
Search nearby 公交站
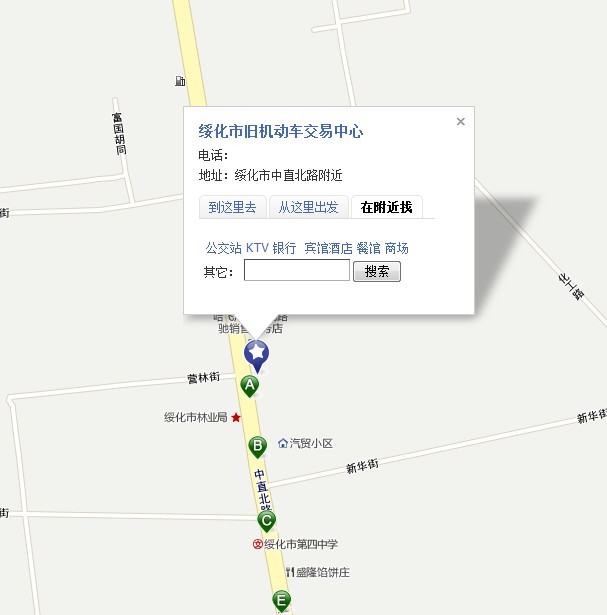tap(223, 248)
